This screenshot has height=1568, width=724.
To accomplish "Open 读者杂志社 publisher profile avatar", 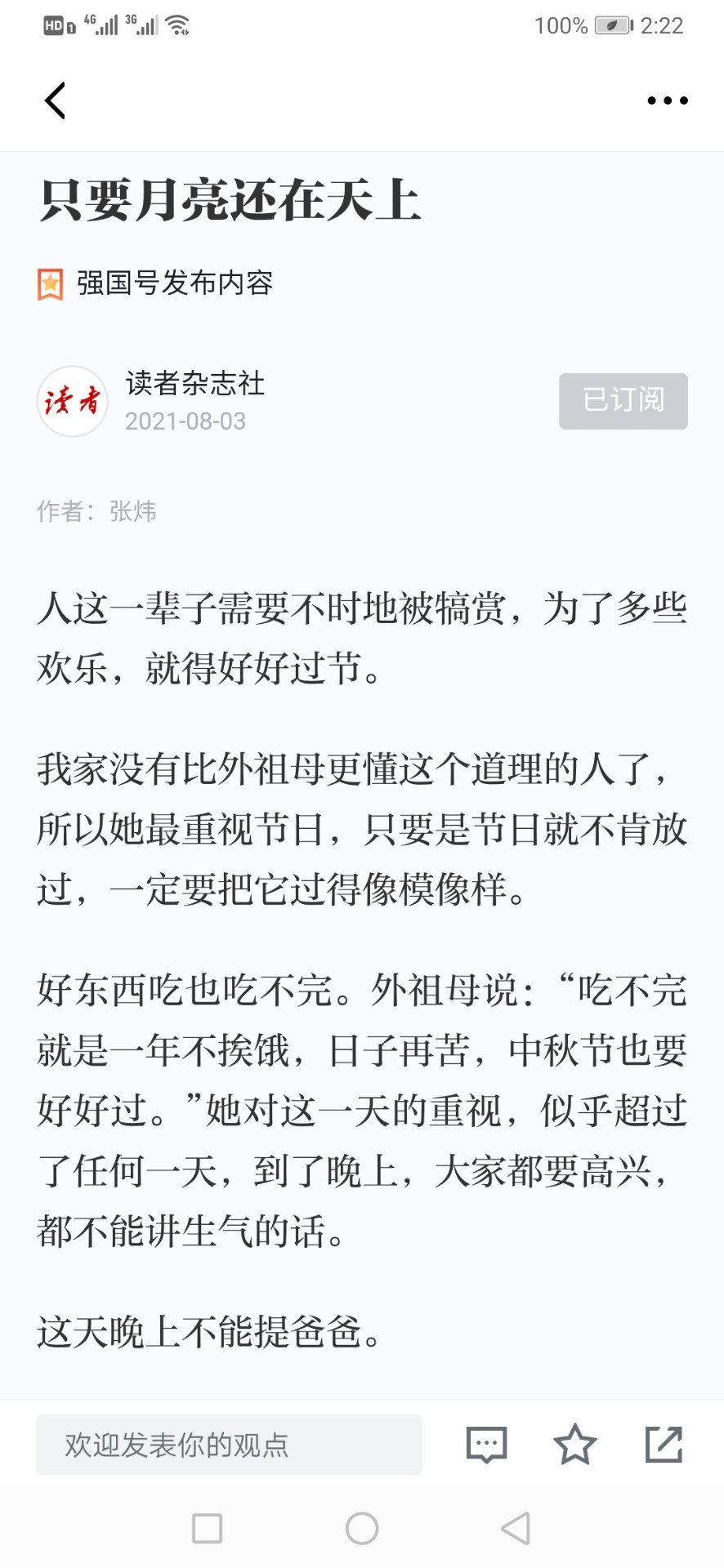I will (x=73, y=401).
